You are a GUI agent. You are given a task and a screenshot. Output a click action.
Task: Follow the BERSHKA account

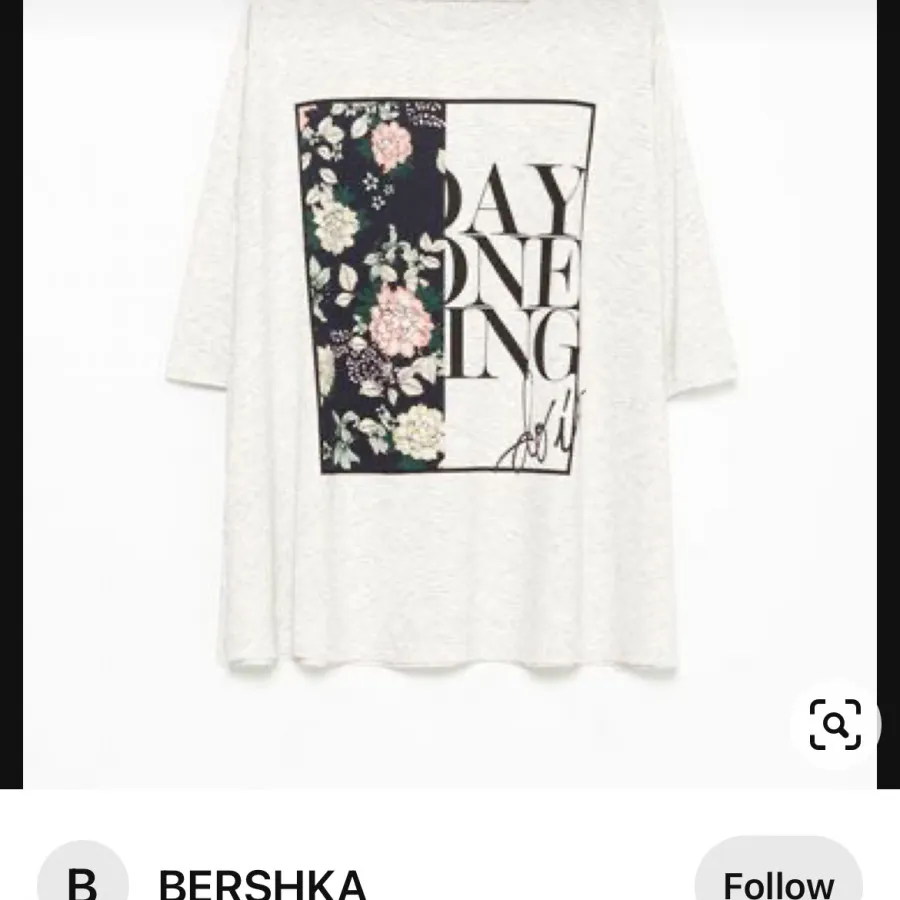778,880
